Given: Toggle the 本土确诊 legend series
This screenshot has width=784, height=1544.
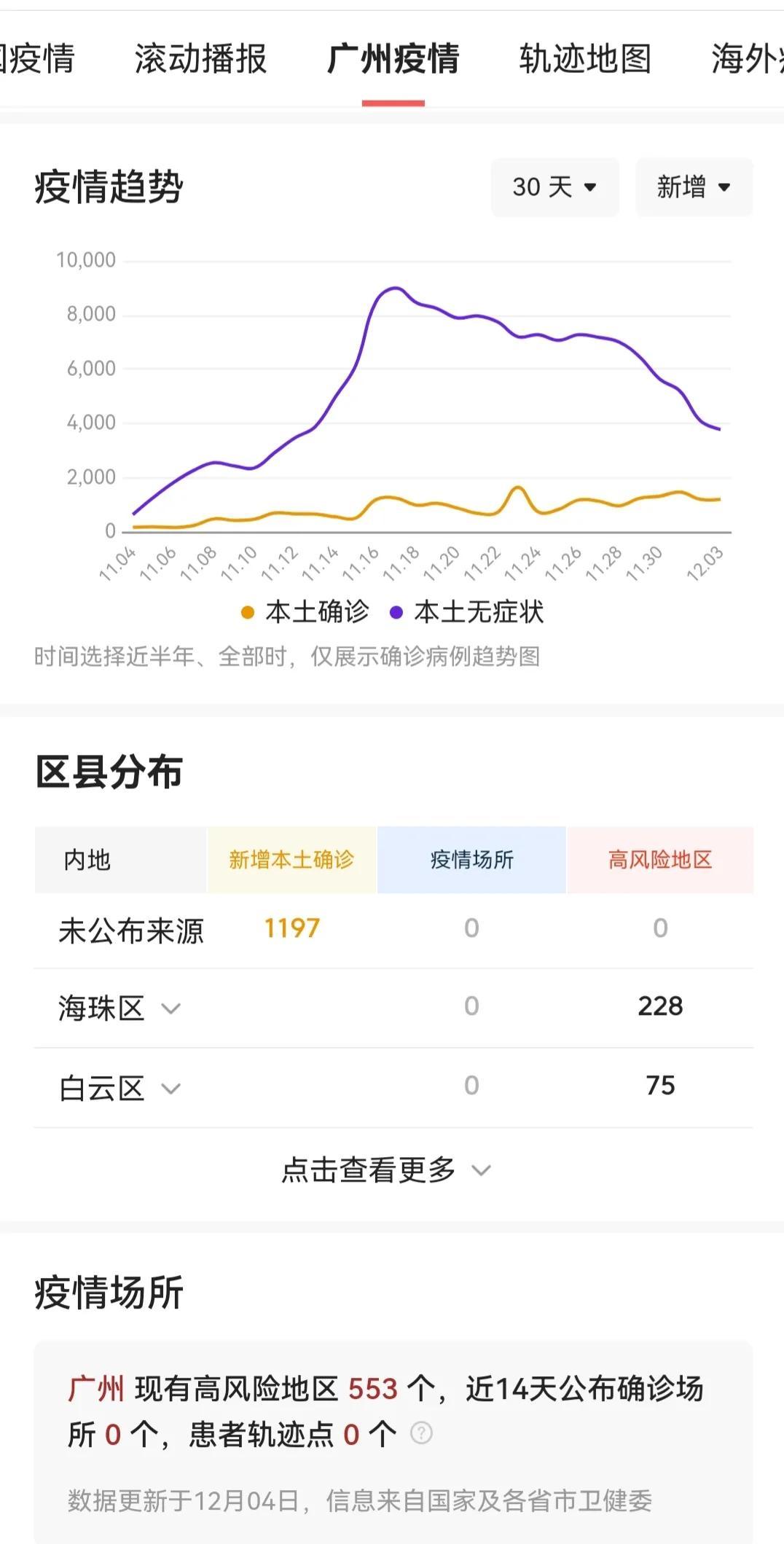Looking at the screenshot, I should (305, 612).
